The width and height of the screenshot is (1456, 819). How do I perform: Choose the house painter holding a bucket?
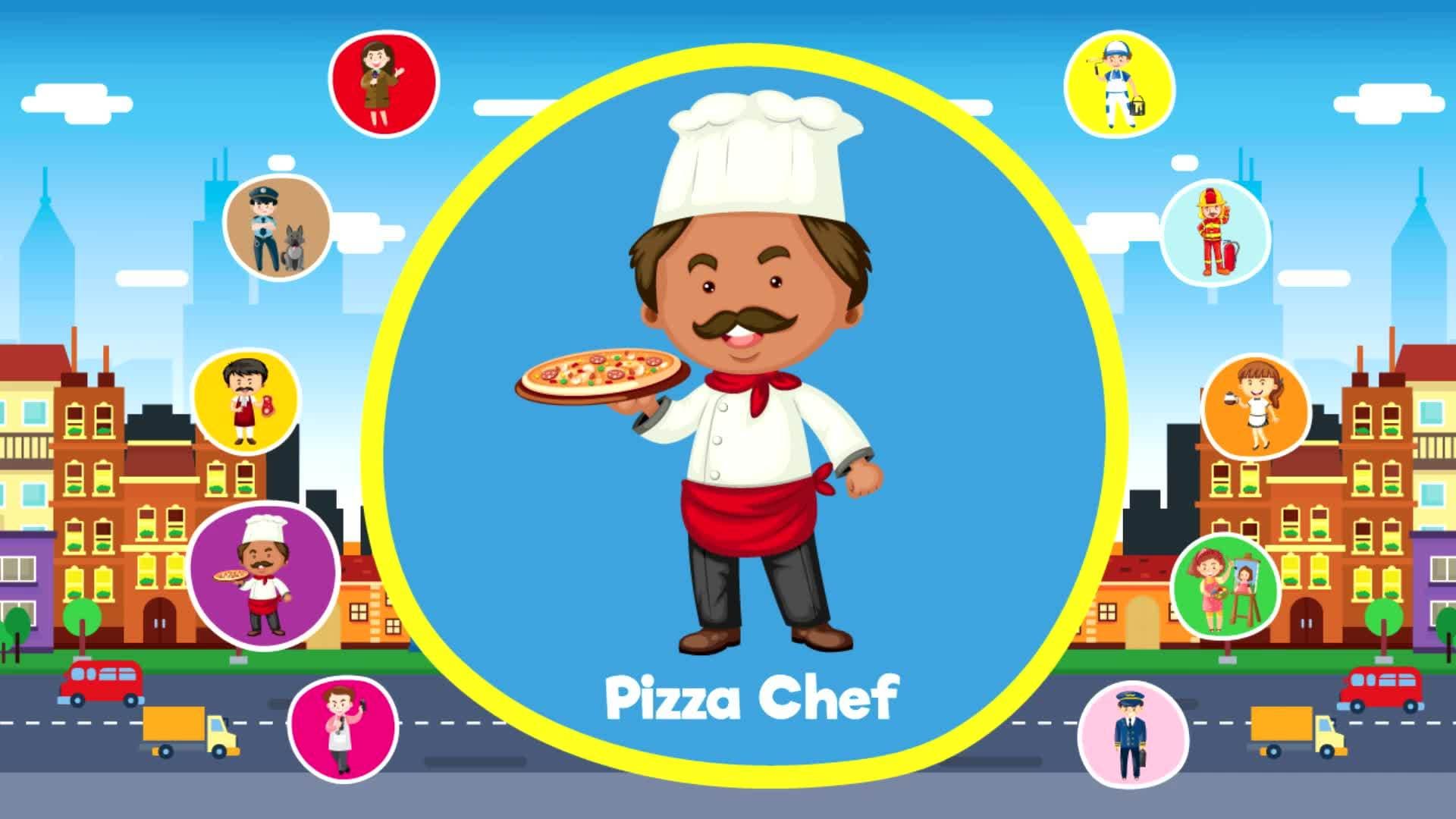point(1119,82)
